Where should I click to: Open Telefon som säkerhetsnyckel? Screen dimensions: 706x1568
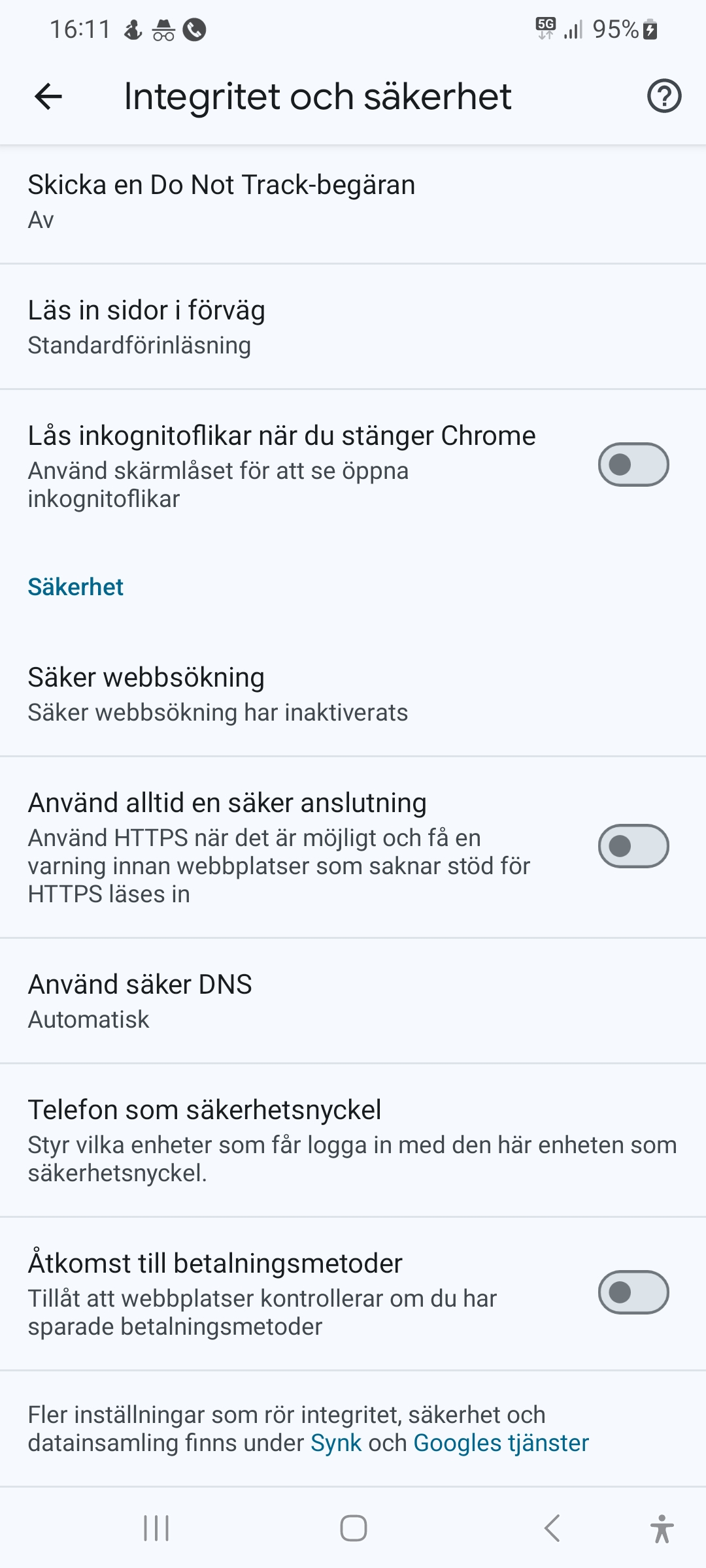click(x=353, y=1140)
